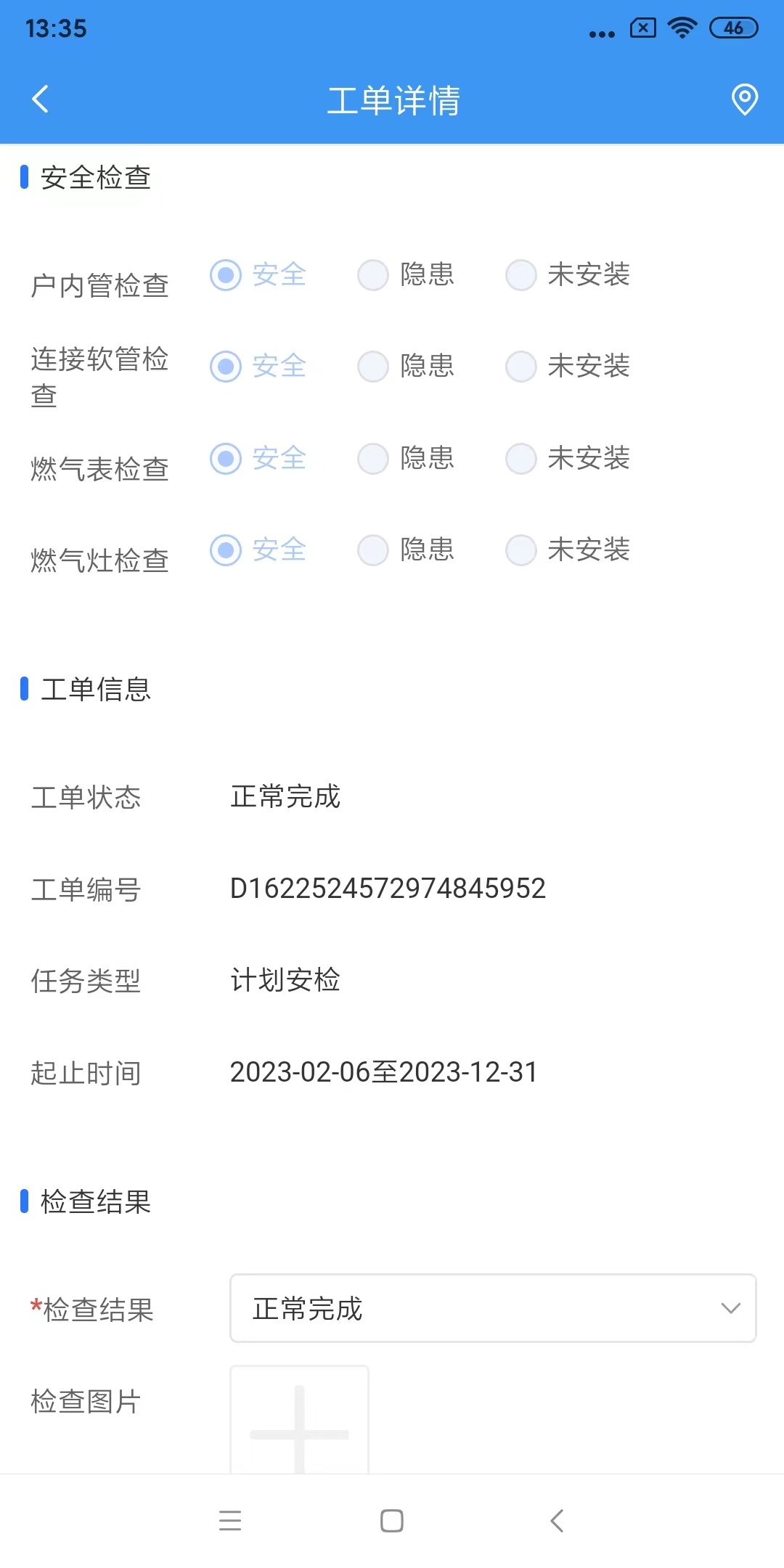Mark 燃气灶检查 as 未安装

tap(568, 550)
